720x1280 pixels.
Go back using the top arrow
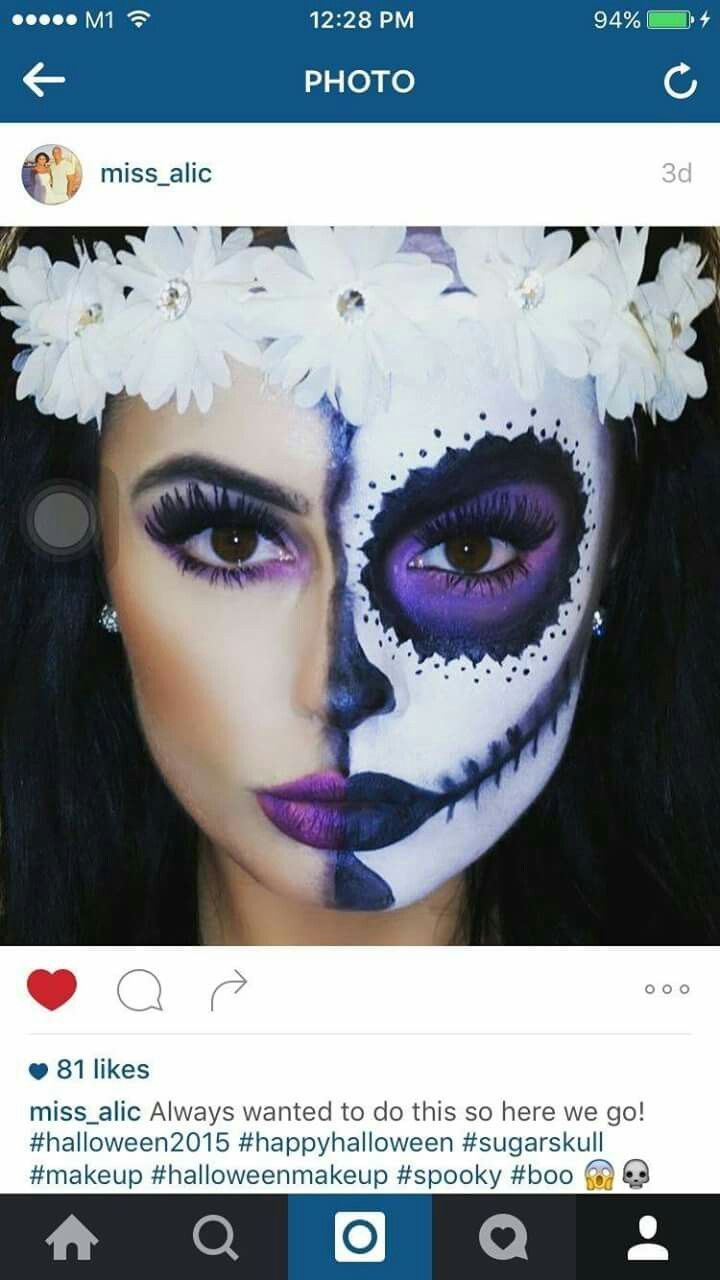click(43, 81)
